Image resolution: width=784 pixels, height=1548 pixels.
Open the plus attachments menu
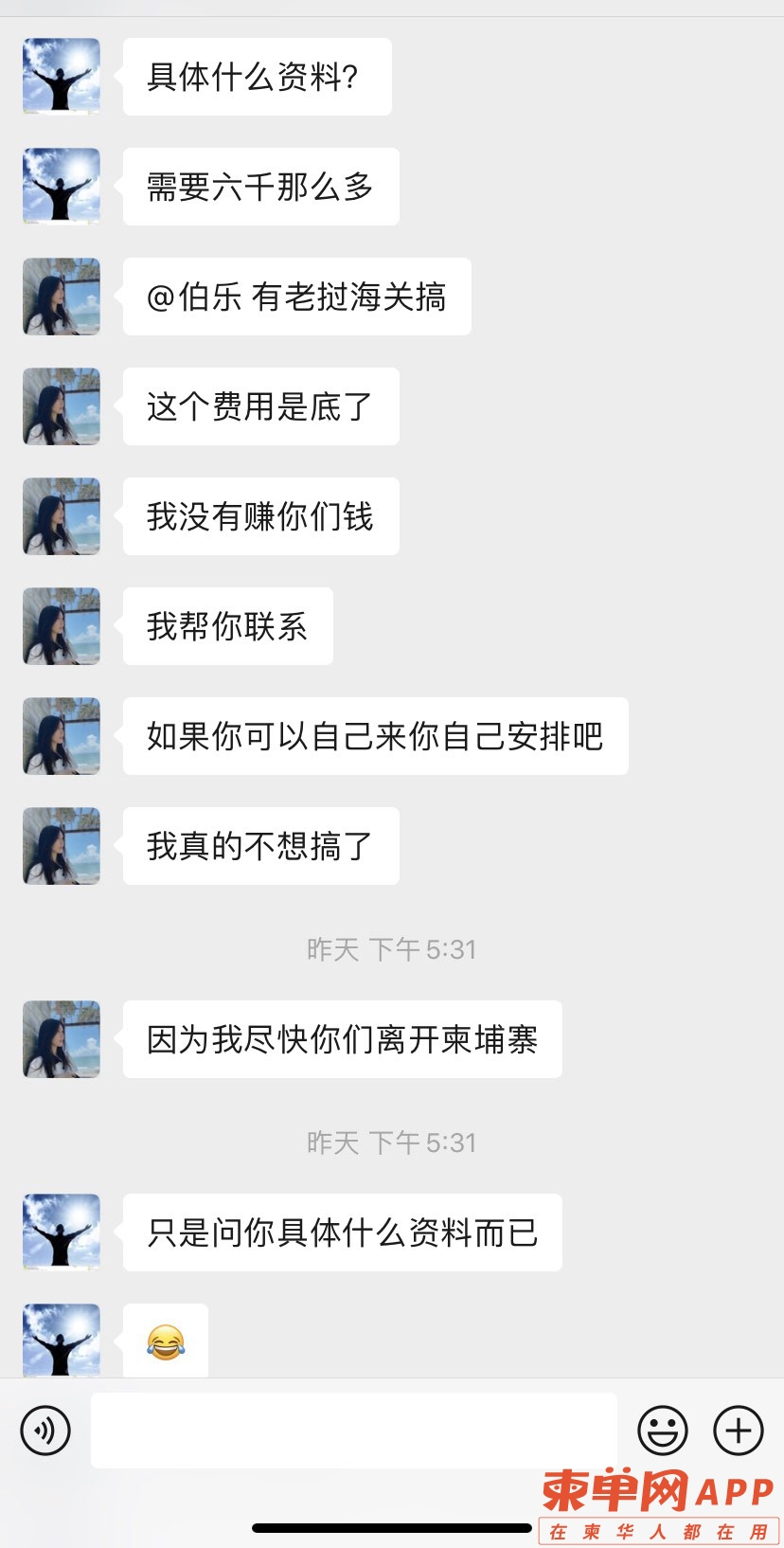coord(738,1430)
